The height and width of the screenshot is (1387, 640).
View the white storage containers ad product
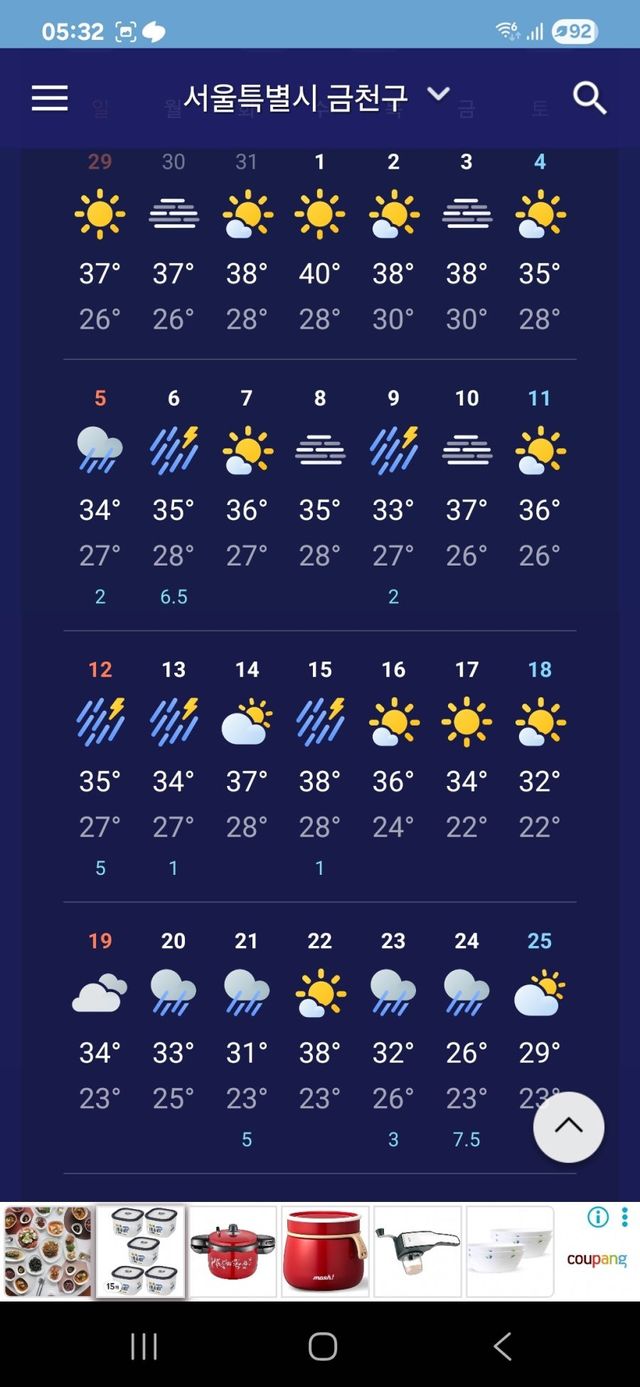click(x=141, y=1252)
